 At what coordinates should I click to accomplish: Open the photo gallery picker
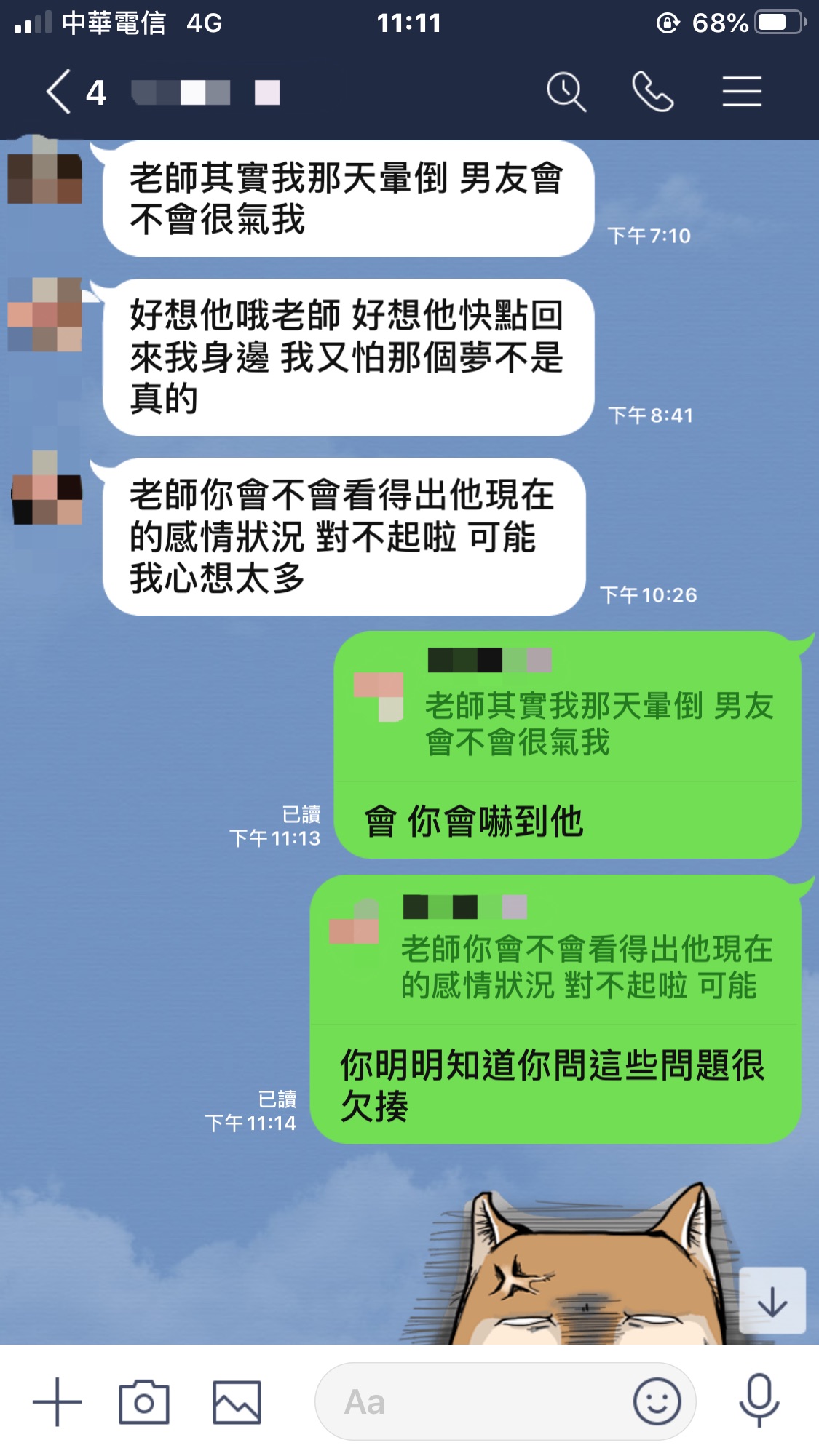pyautogui.click(x=237, y=1401)
